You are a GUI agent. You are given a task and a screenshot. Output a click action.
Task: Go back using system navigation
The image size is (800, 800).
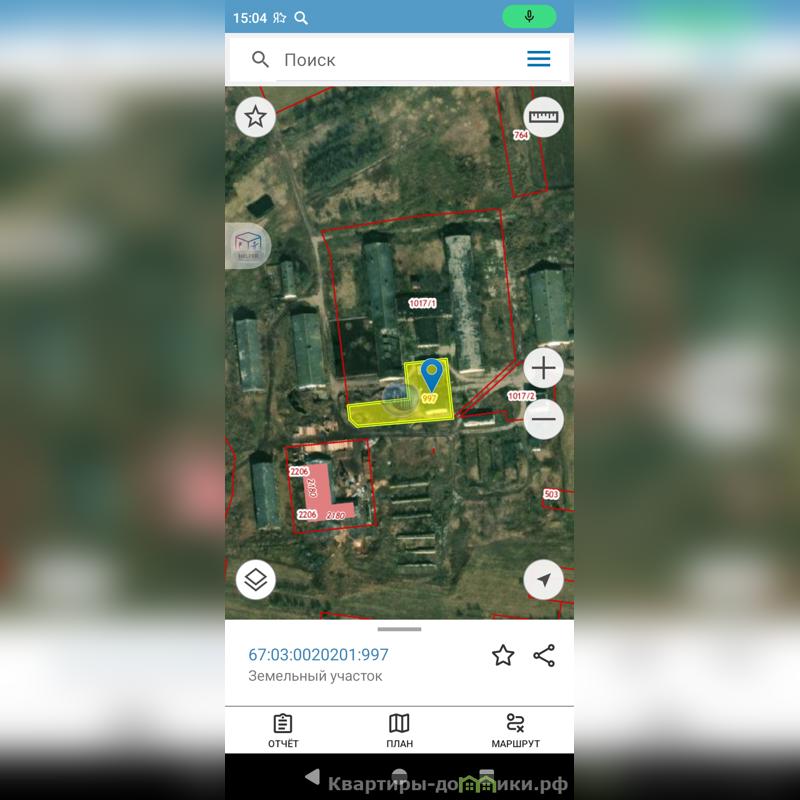312,776
